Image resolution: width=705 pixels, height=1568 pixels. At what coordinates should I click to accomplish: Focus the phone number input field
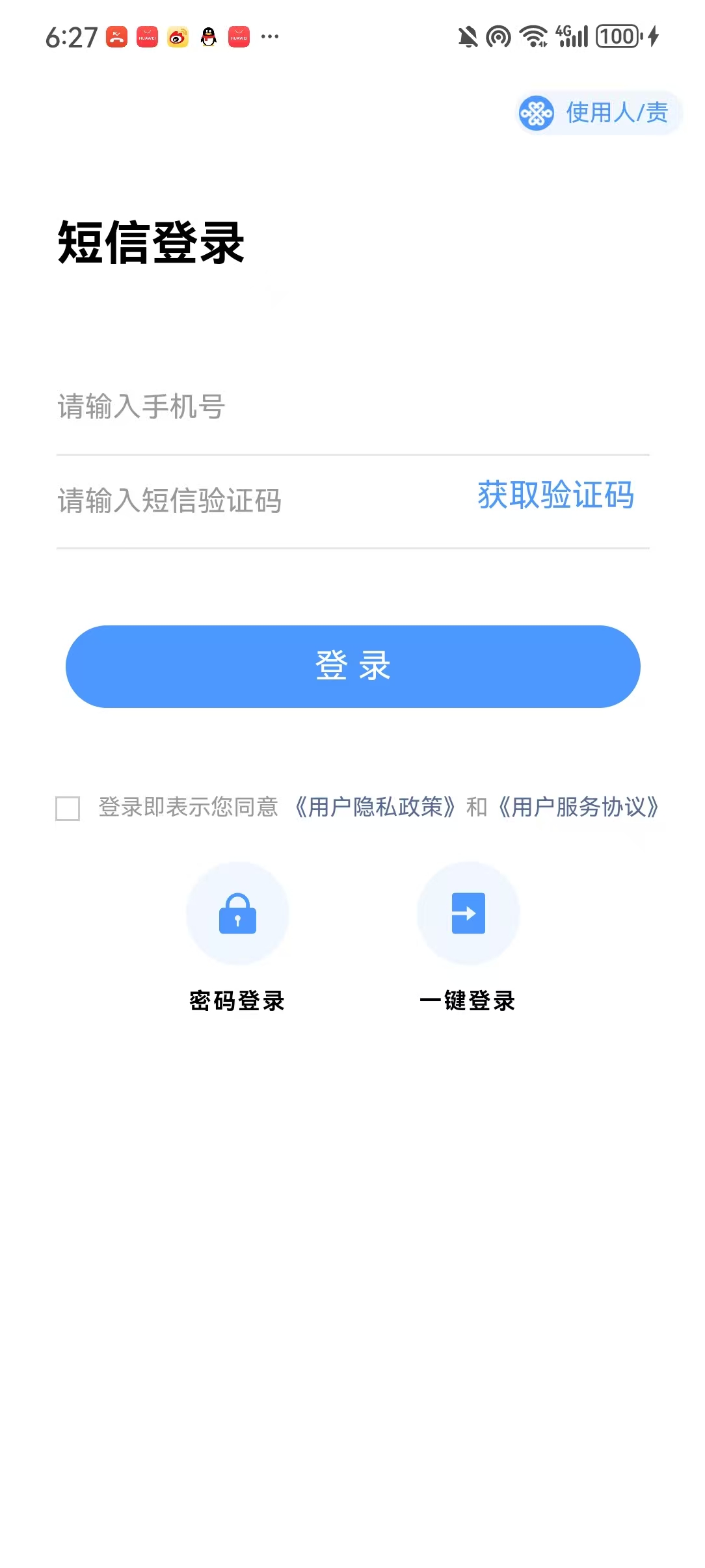pyautogui.click(x=352, y=407)
